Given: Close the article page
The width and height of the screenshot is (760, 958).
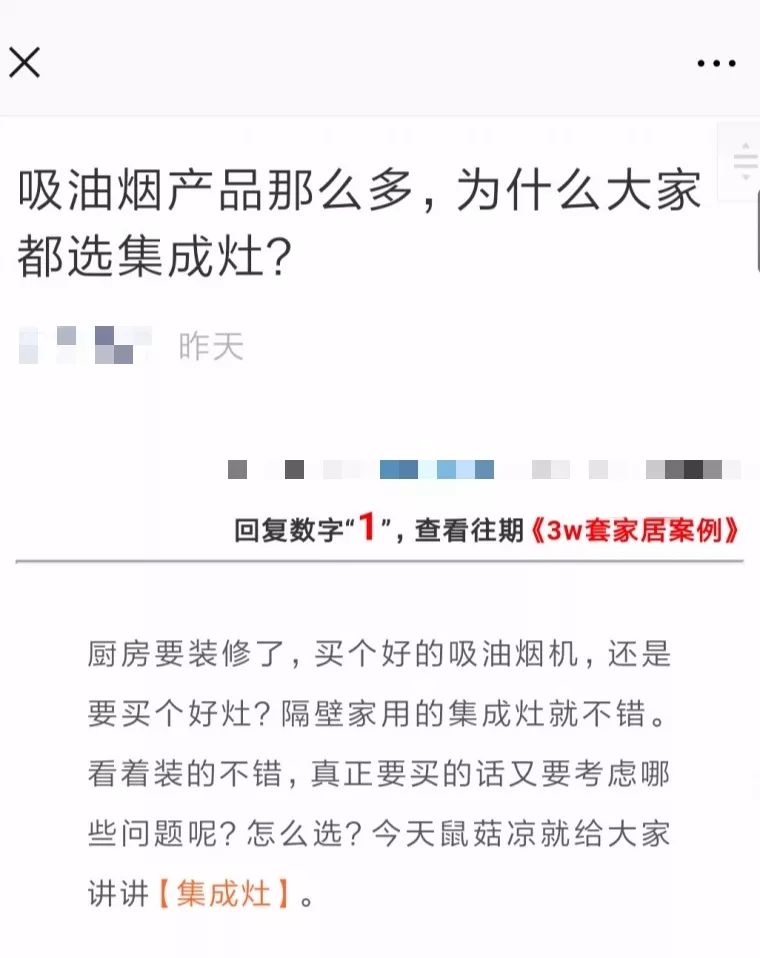Looking at the screenshot, I should 24,62.
